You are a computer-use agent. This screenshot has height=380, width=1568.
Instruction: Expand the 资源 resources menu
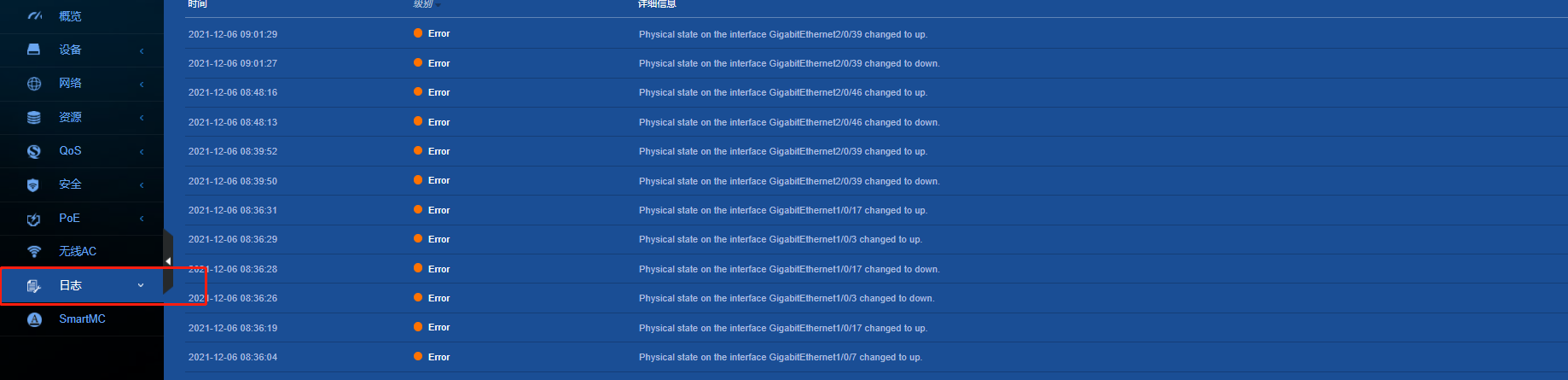pyautogui.click(x=70, y=117)
